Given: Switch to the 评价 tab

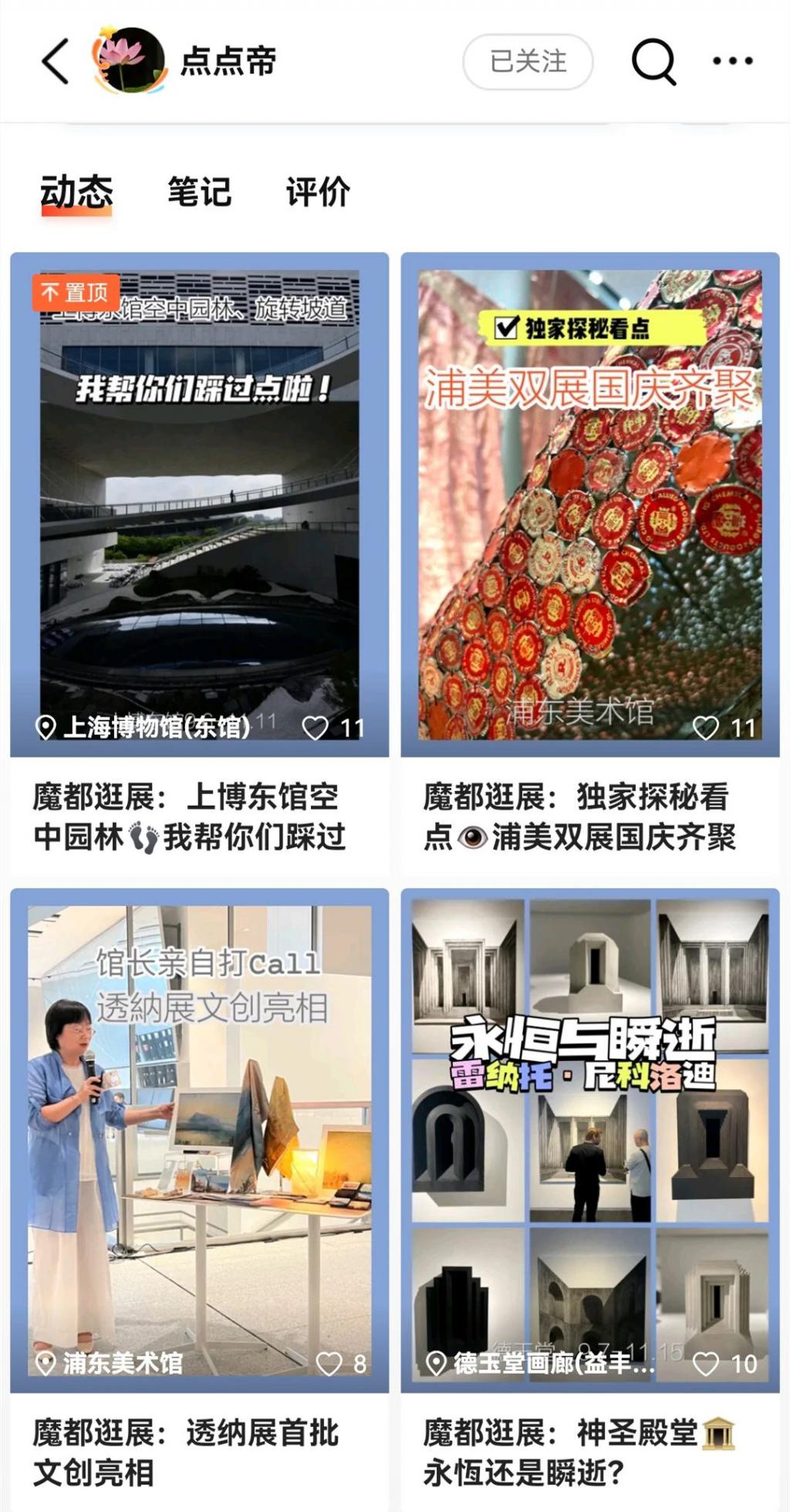Looking at the screenshot, I should 318,191.
